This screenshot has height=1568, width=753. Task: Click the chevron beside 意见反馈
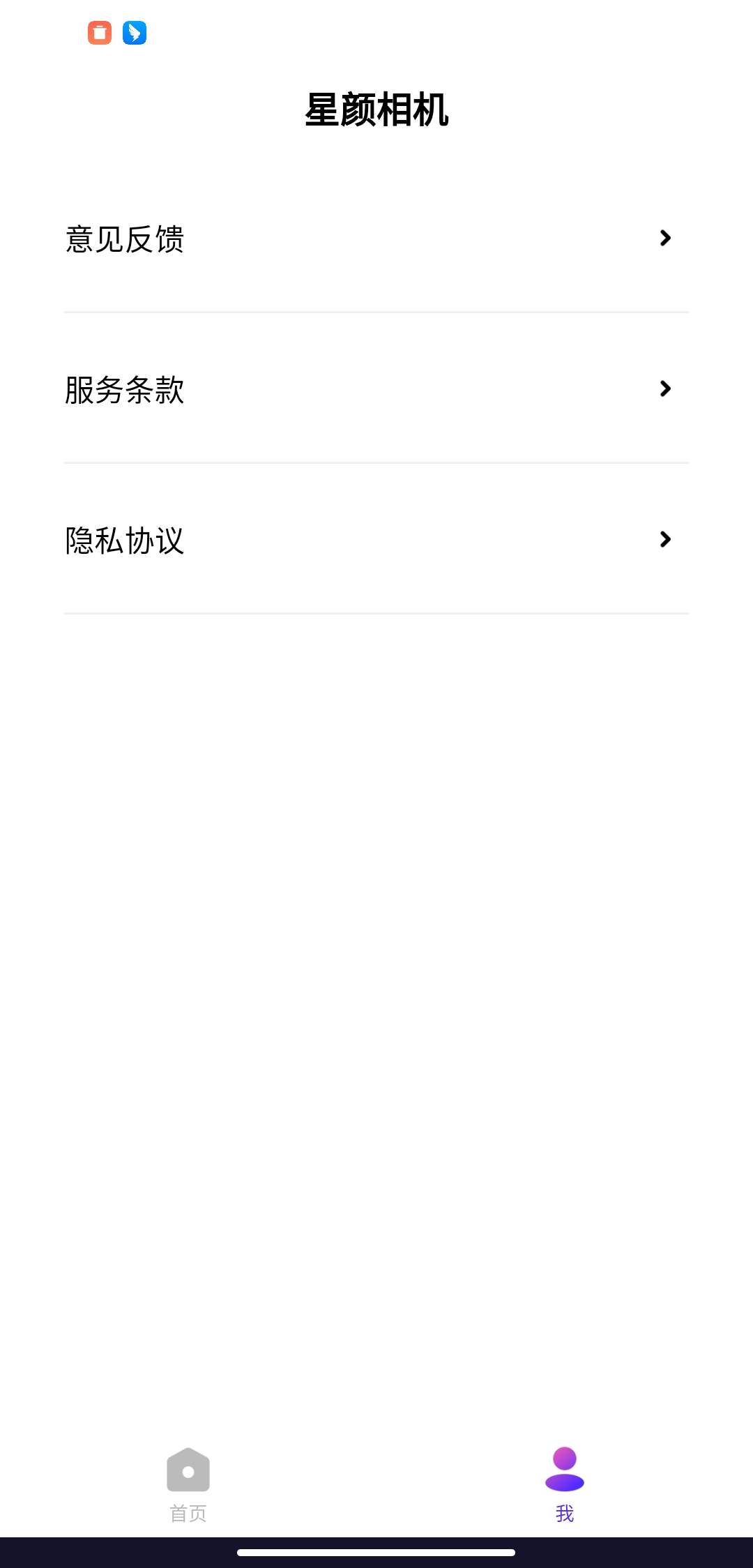(x=664, y=238)
